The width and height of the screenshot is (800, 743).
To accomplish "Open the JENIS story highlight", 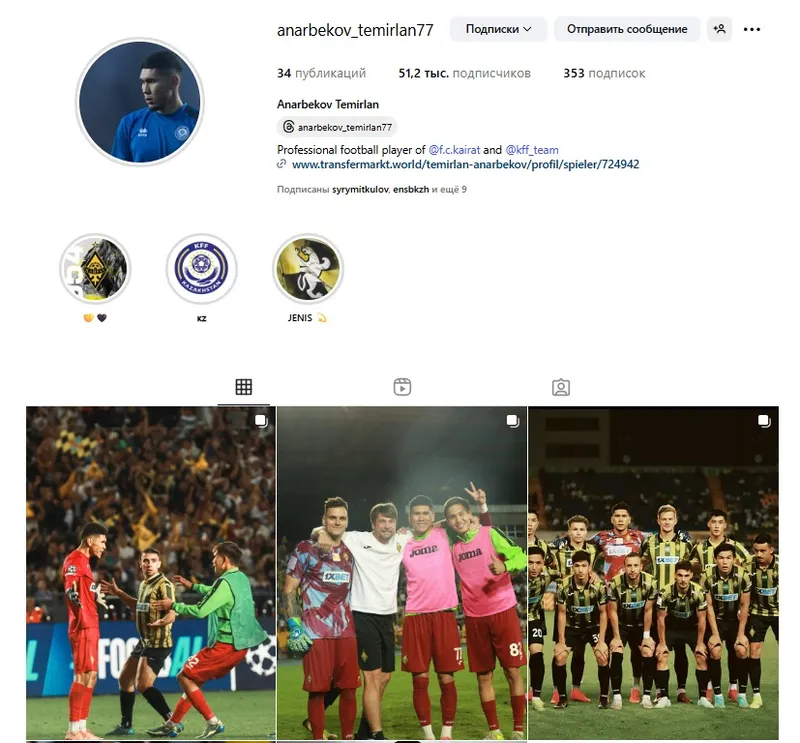I will [x=308, y=269].
